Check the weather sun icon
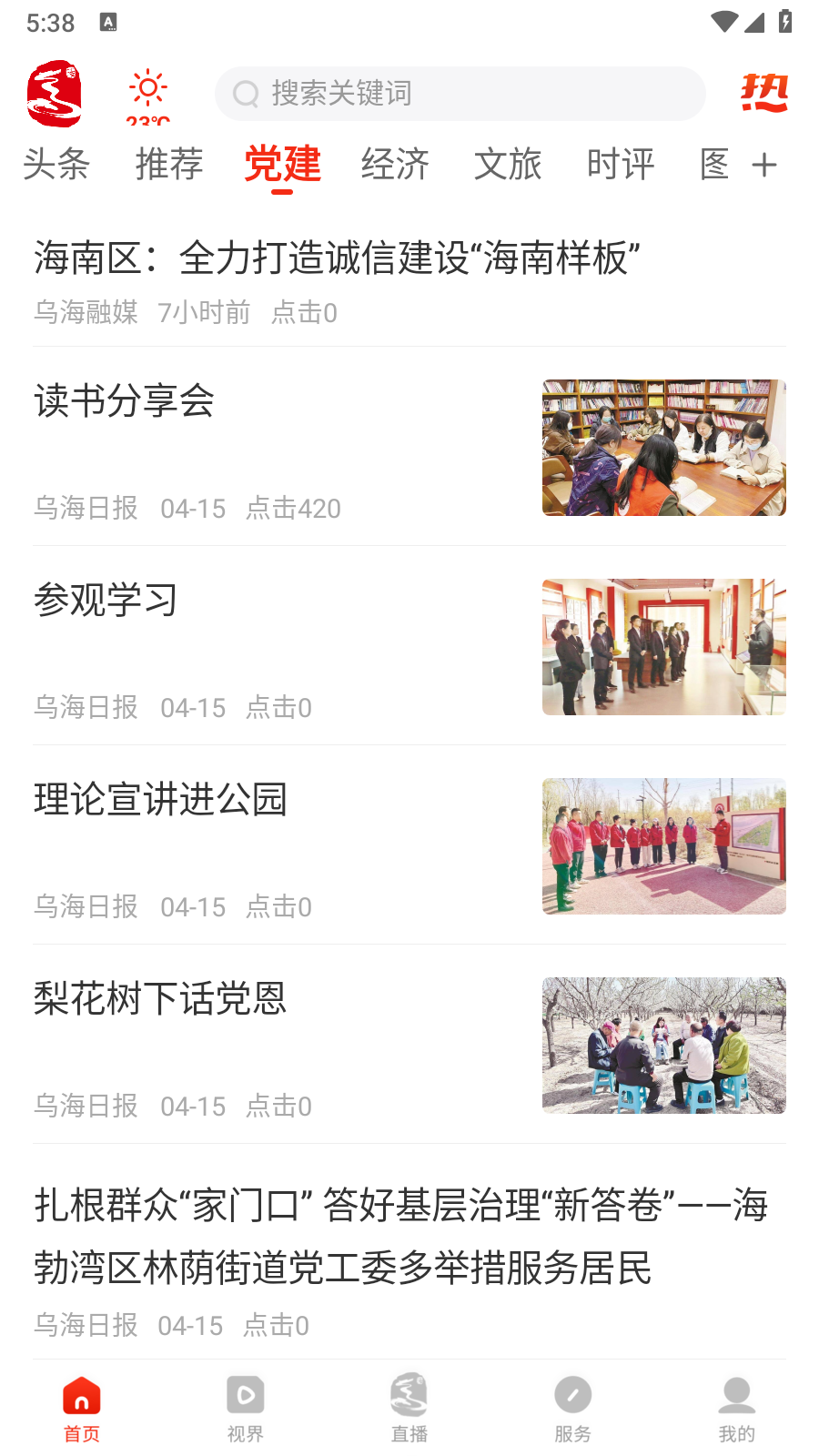The width and height of the screenshot is (819, 1456). click(148, 90)
